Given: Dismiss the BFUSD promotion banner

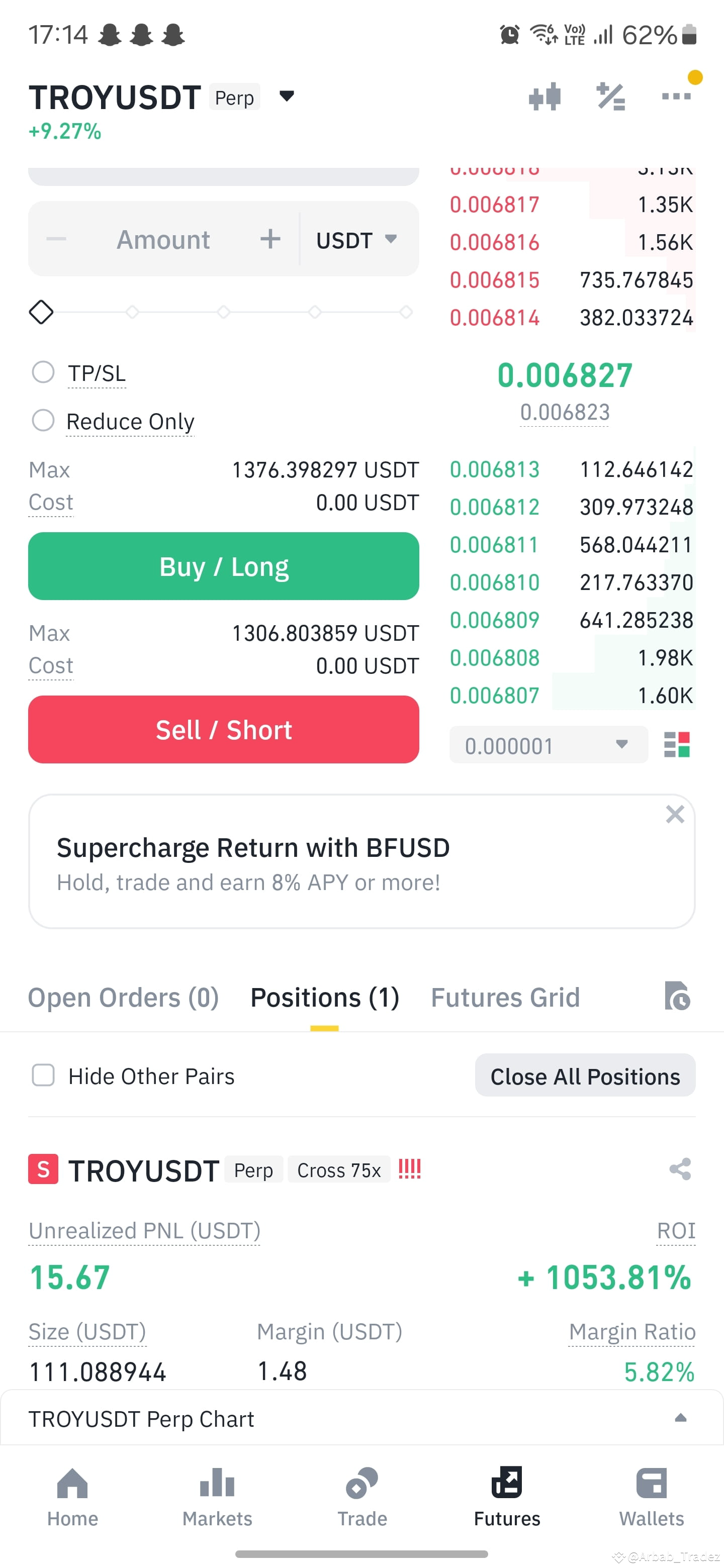Looking at the screenshot, I should tap(675, 814).
